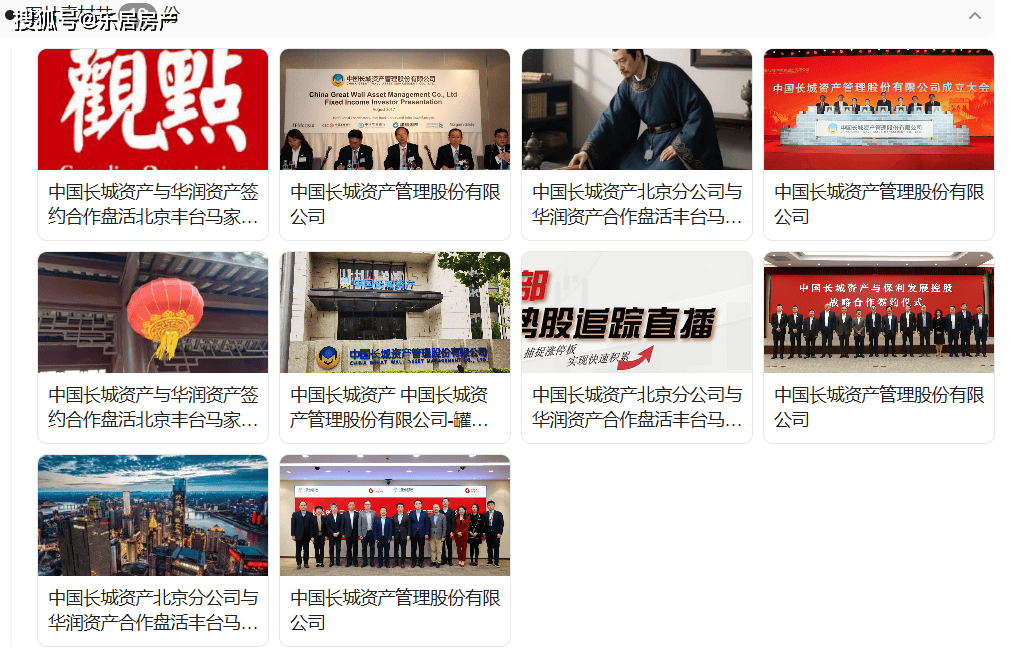Viewport: 1010px width, 655px height.
Task: Open the card with the red 觀點 image
Action: pos(153,110)
